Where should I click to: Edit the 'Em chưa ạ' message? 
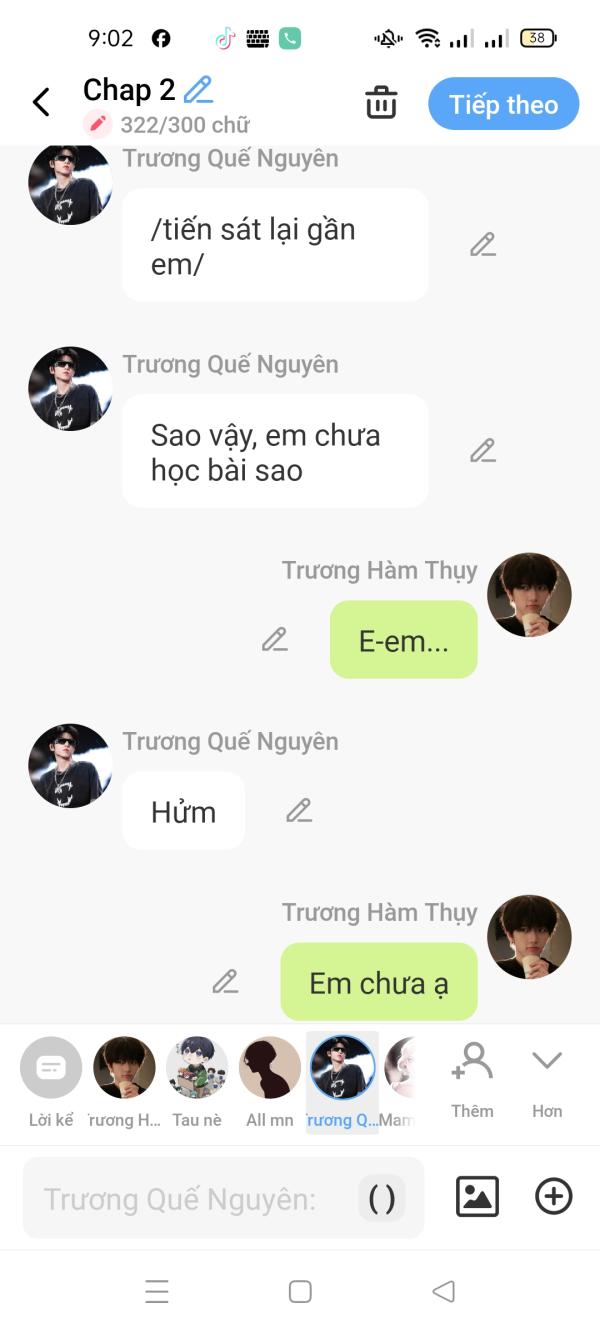(226, 981)
